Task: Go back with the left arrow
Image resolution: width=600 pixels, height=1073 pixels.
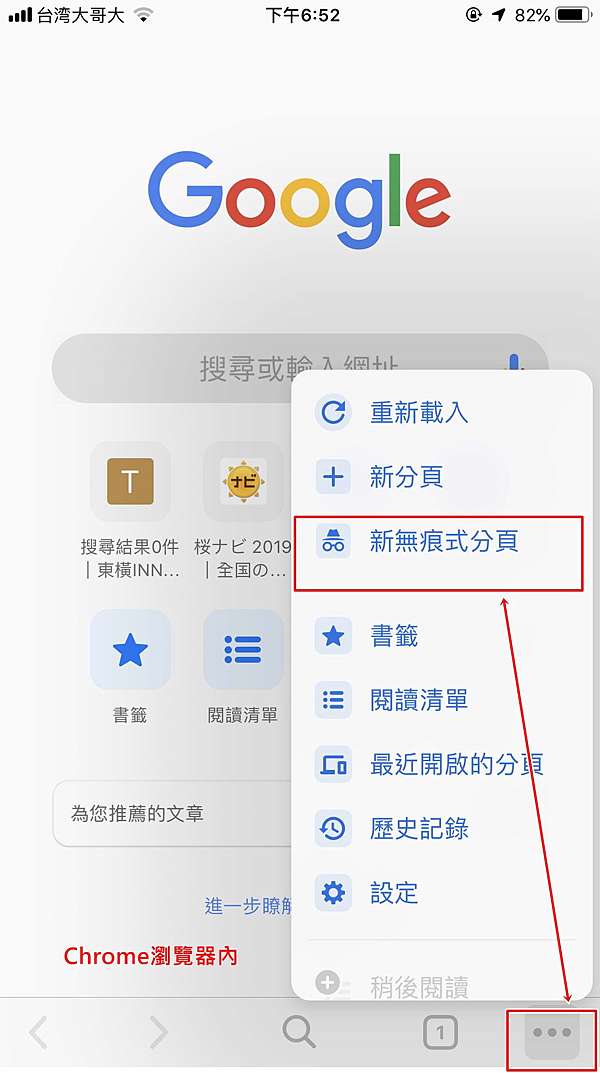Action: point(38,1033)
